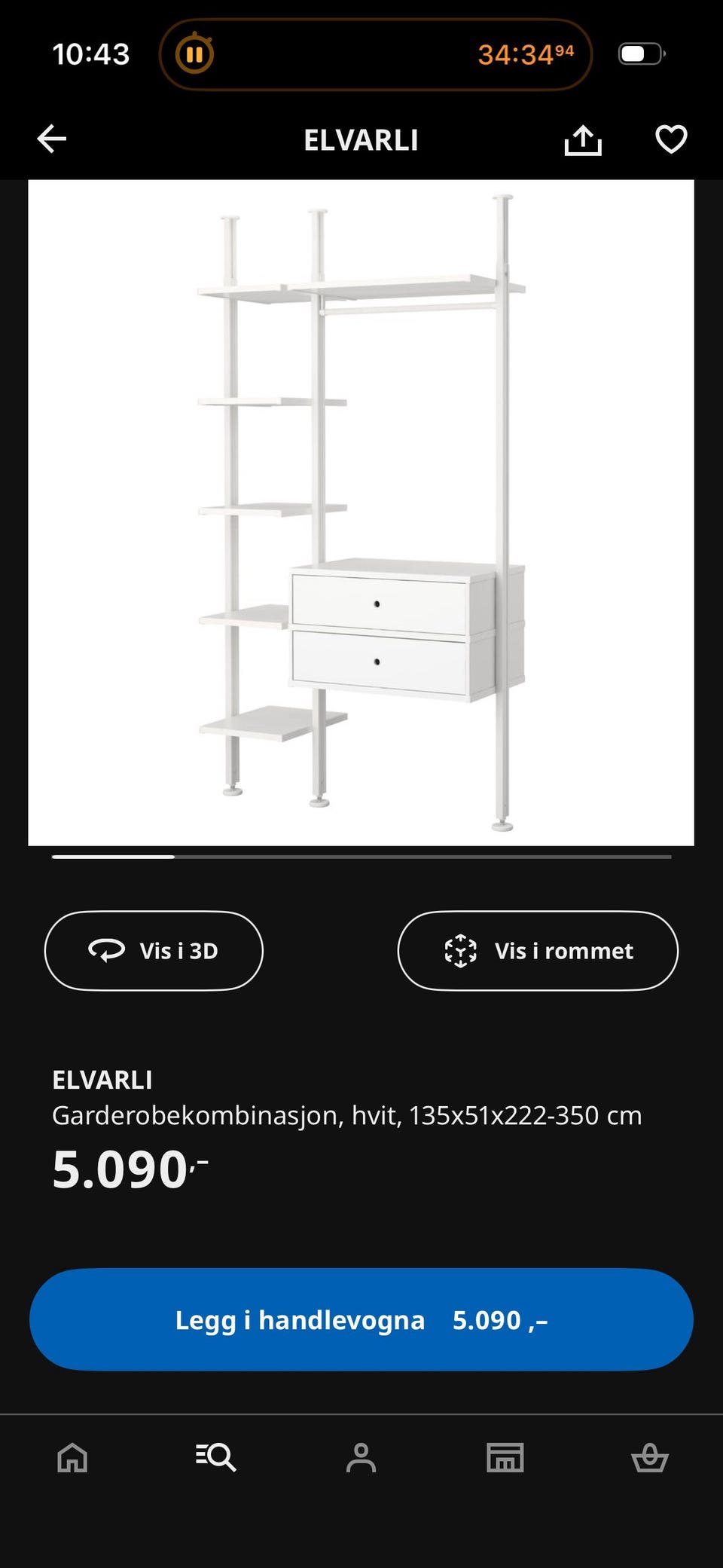Toggle the wishlist heart for this item

click(x=670, y=139)
